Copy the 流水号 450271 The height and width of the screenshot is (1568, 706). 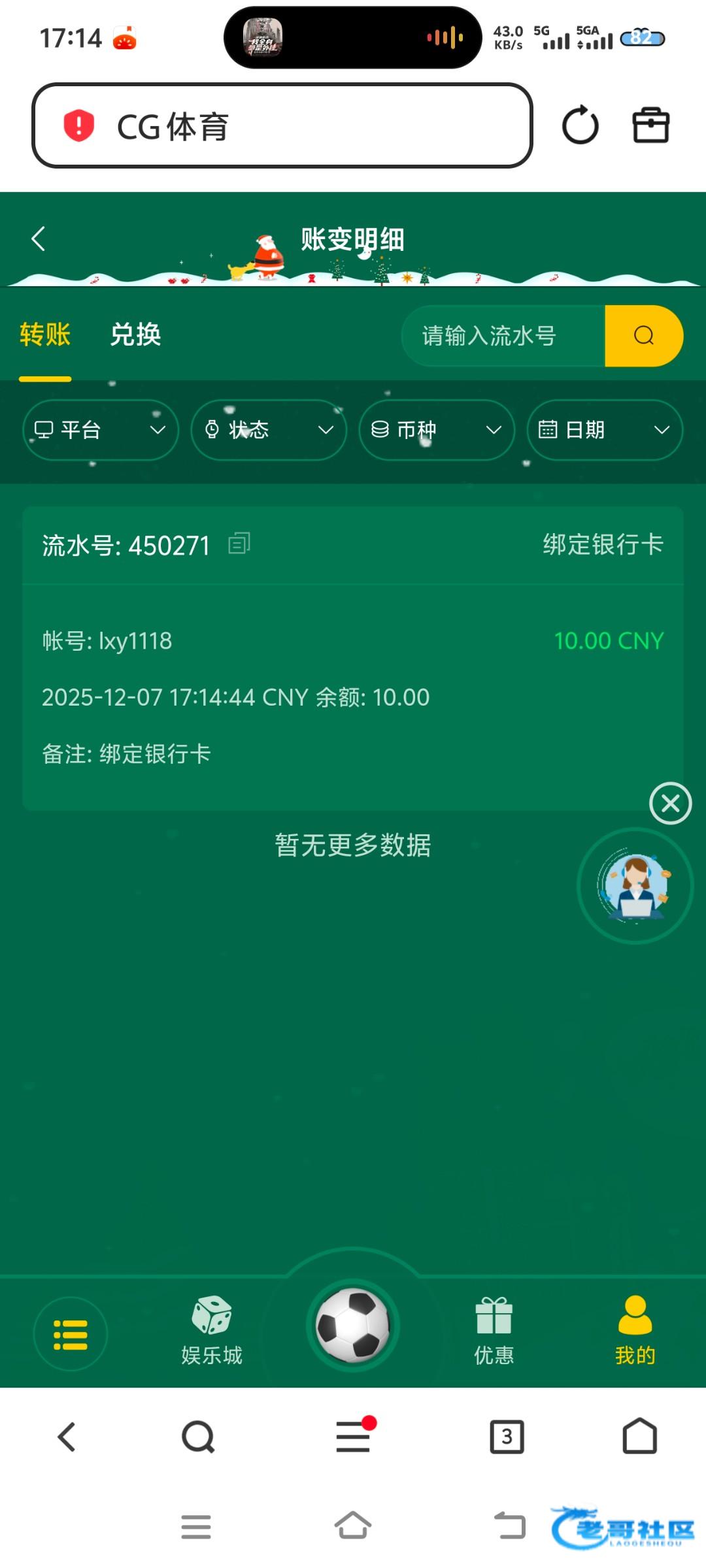(x=239, y=544)
